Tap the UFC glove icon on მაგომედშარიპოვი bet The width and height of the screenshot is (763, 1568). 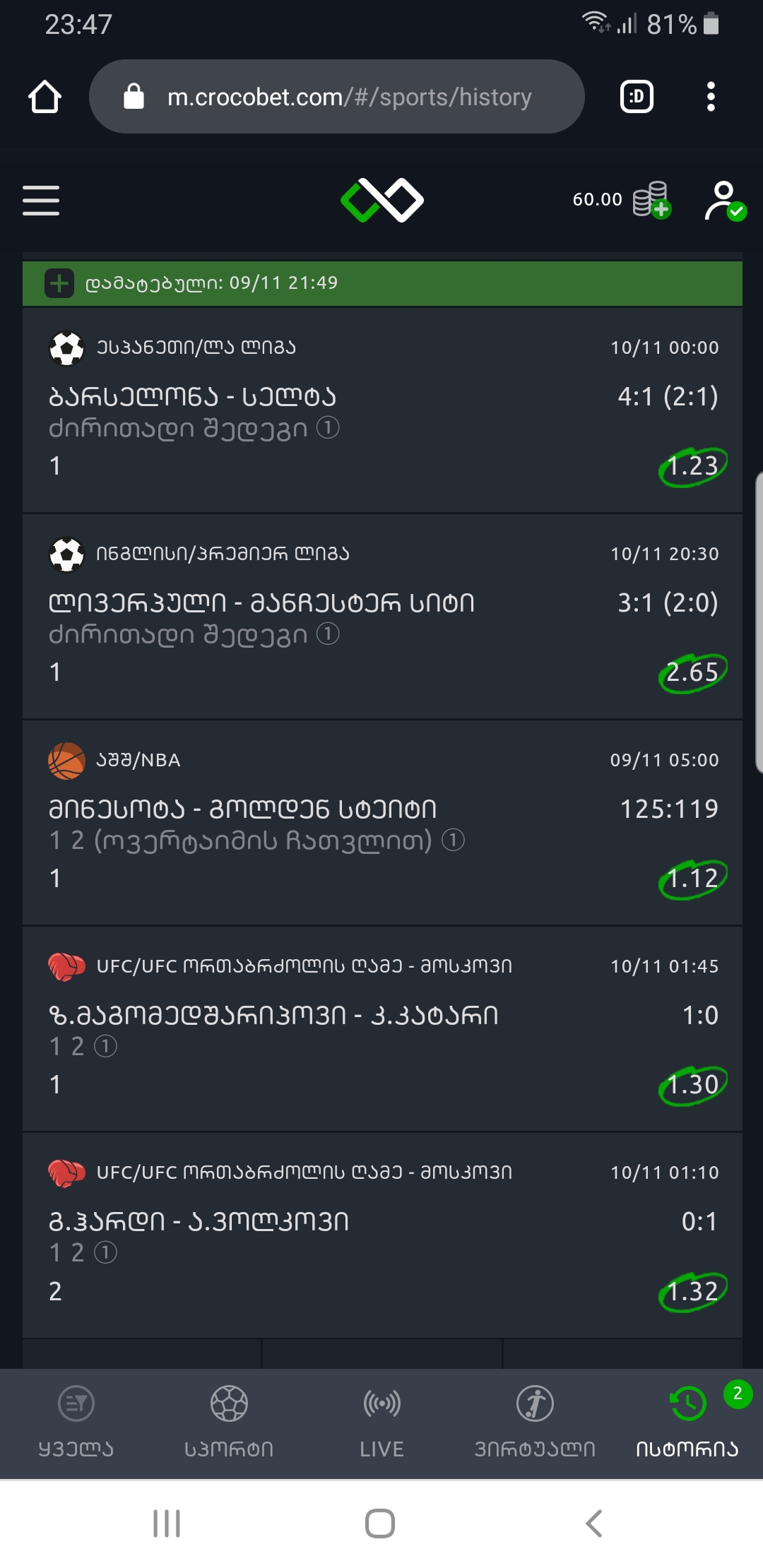pyautogui.click(x=65, y=966)
